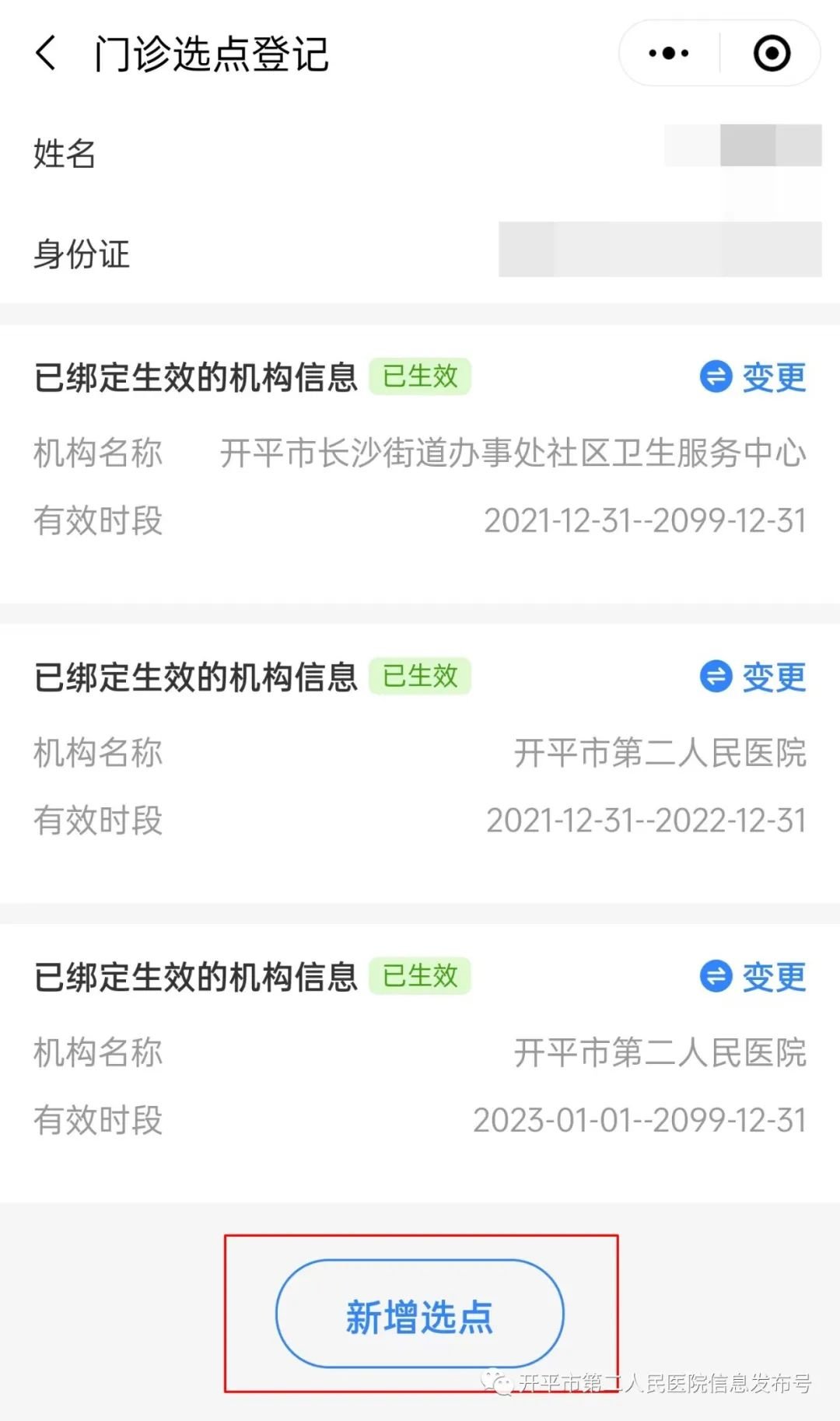Tap 变更 for the record ending 2022-12-31
840x1421 pixels.
point(753,677)
